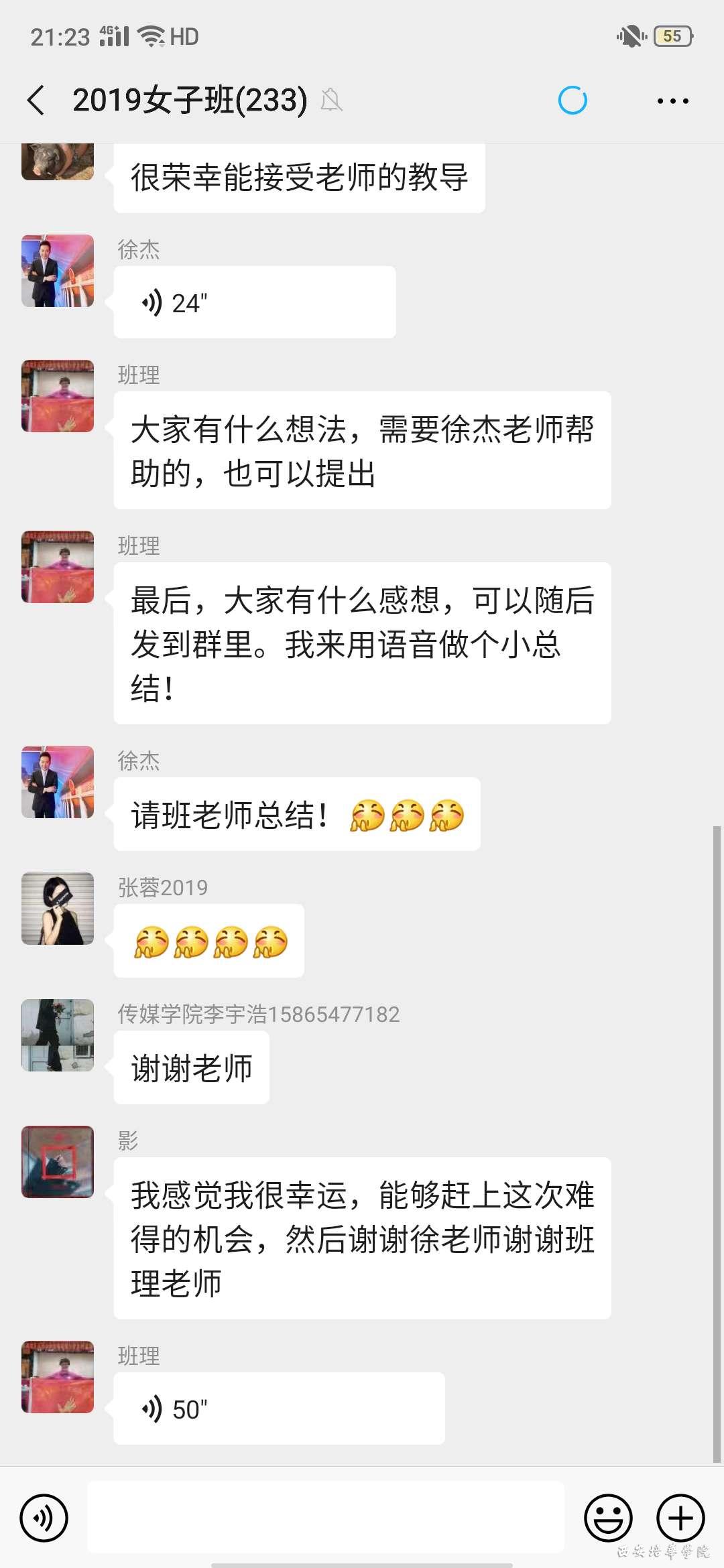Switch to voice input mode
Screen dimensions: 724x1568
(x=44, y=1518)
